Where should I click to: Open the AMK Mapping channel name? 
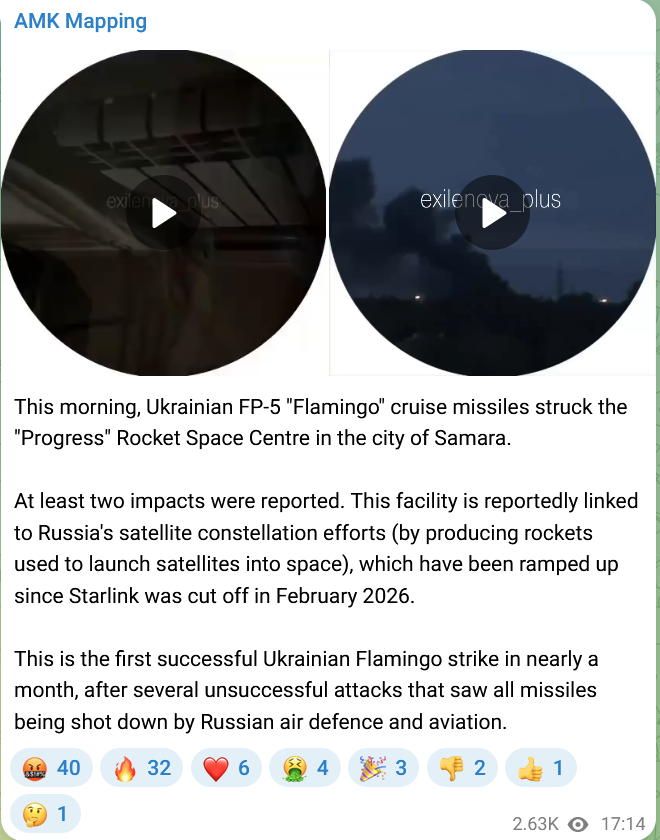(80, 21)
